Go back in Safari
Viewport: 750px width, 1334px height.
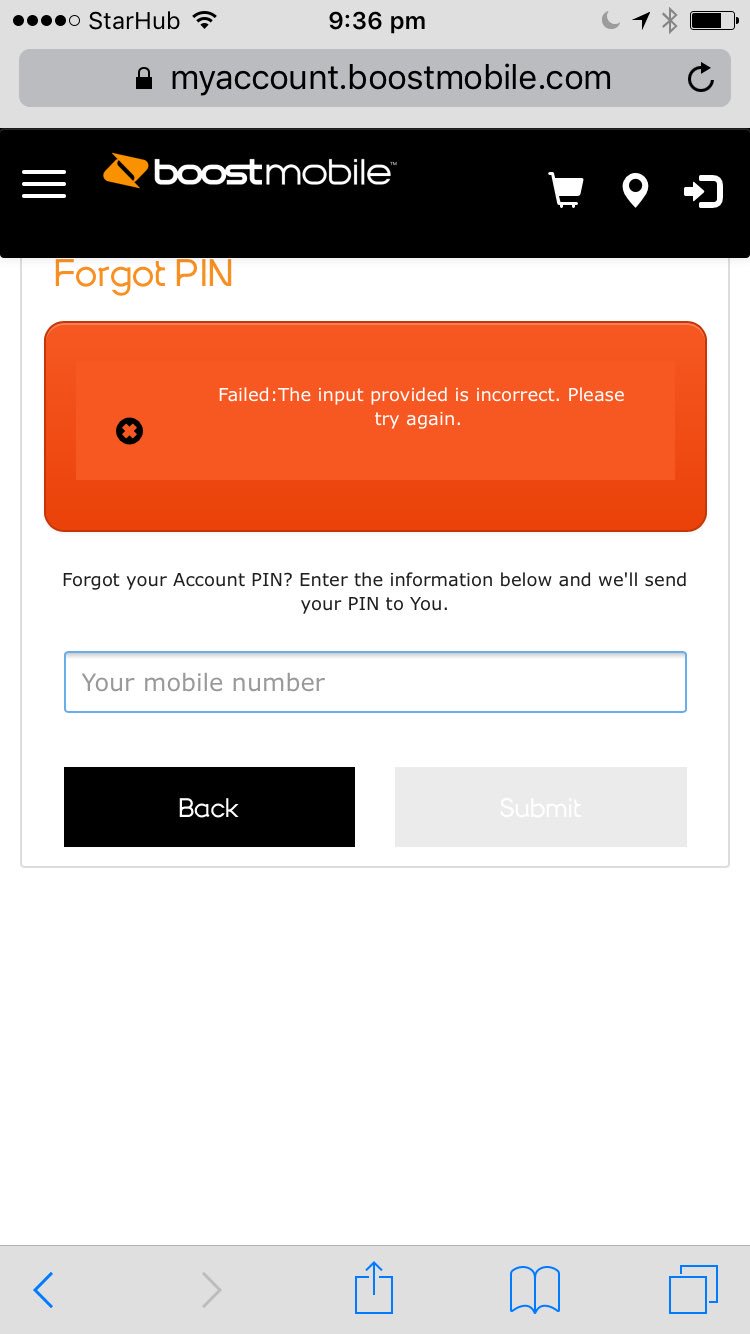(43, 1290)
